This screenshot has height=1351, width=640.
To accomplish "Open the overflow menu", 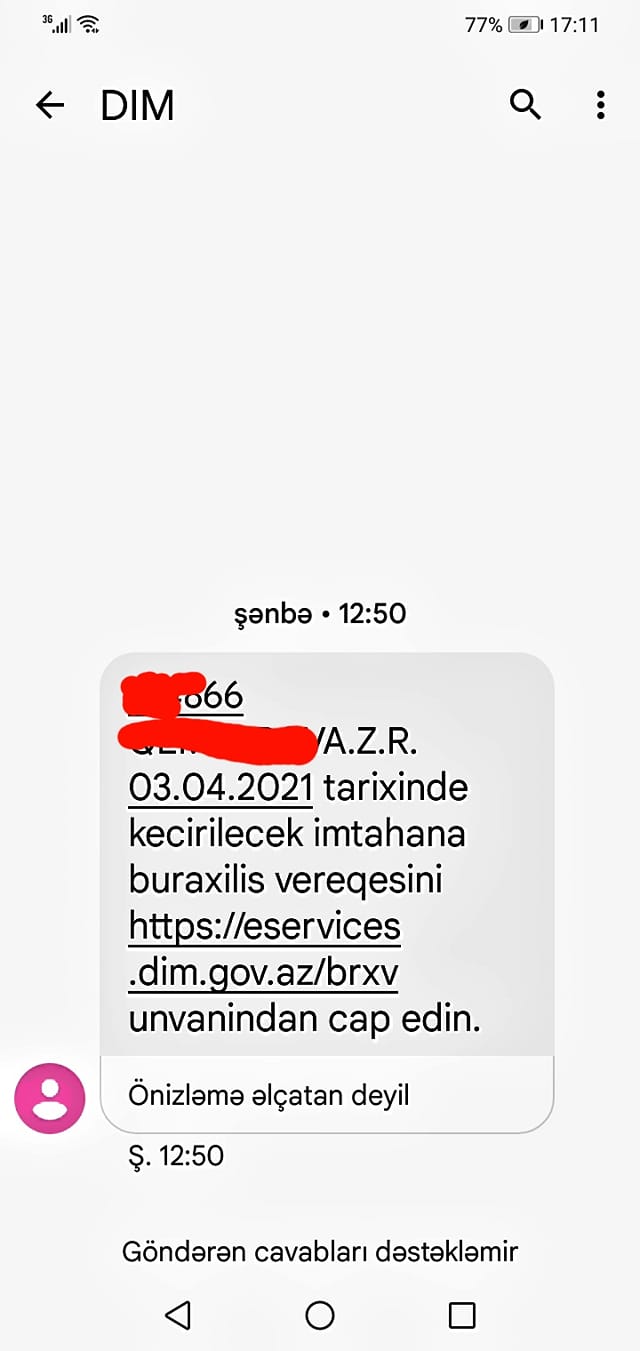I will coord(600,104).
